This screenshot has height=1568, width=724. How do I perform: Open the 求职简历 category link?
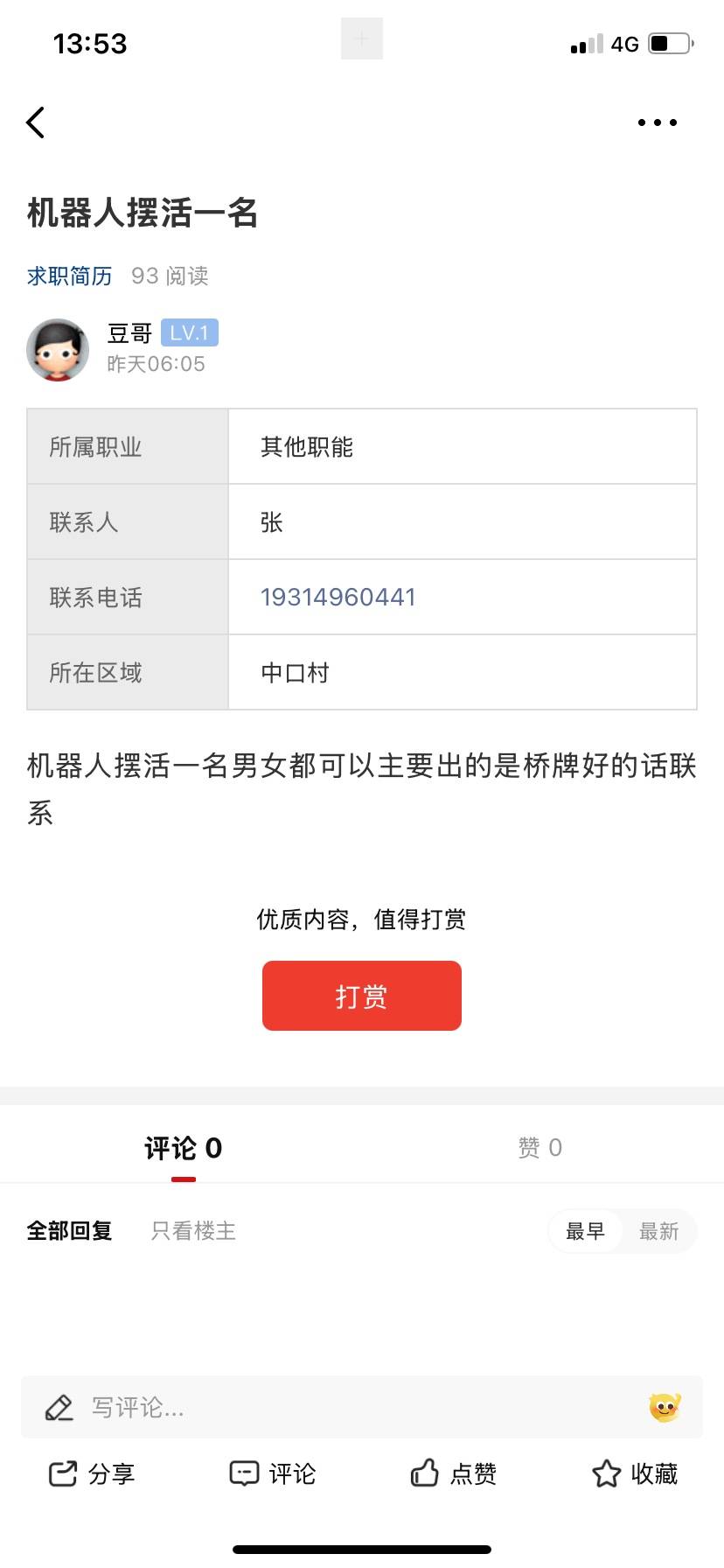[70, 276]
